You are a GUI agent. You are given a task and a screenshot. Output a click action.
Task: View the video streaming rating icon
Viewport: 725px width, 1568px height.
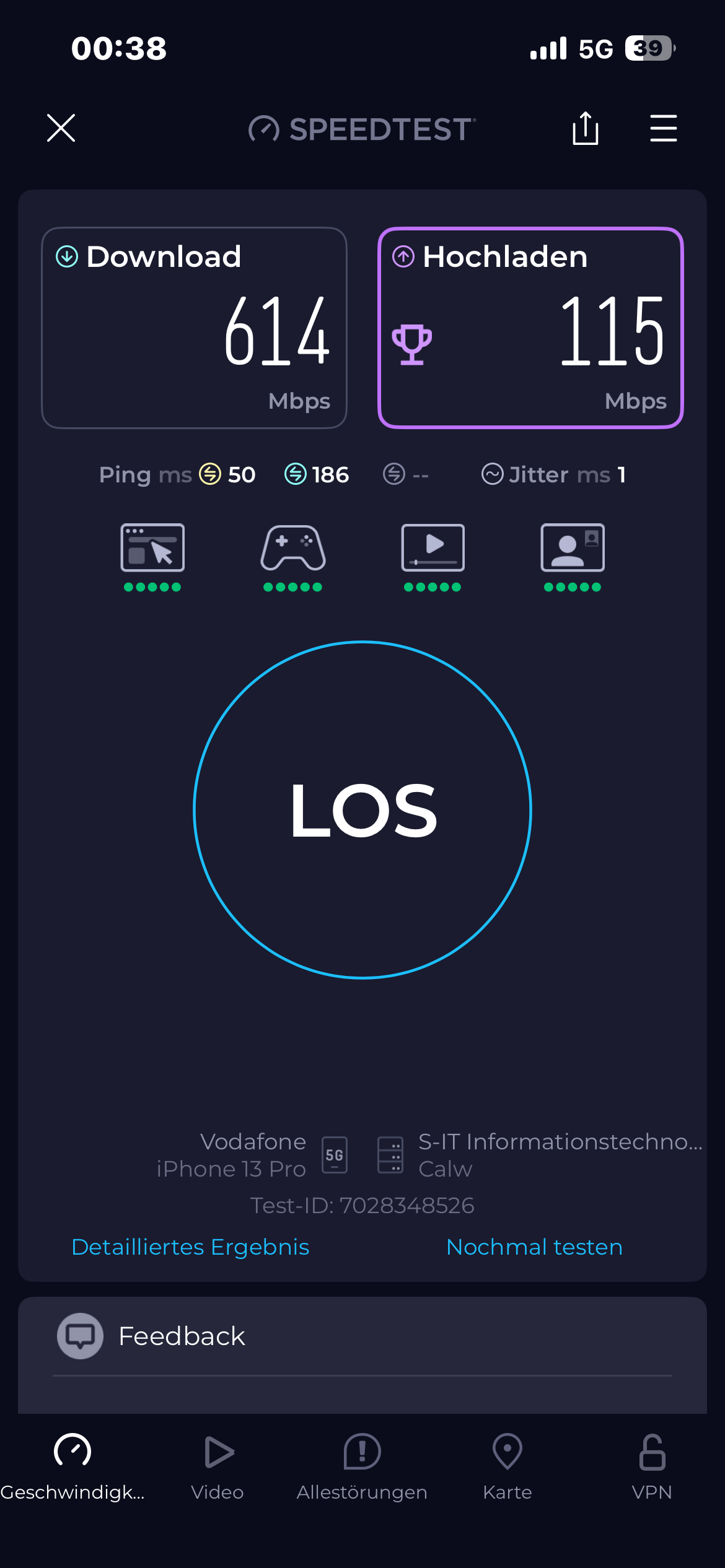[433, 548]
